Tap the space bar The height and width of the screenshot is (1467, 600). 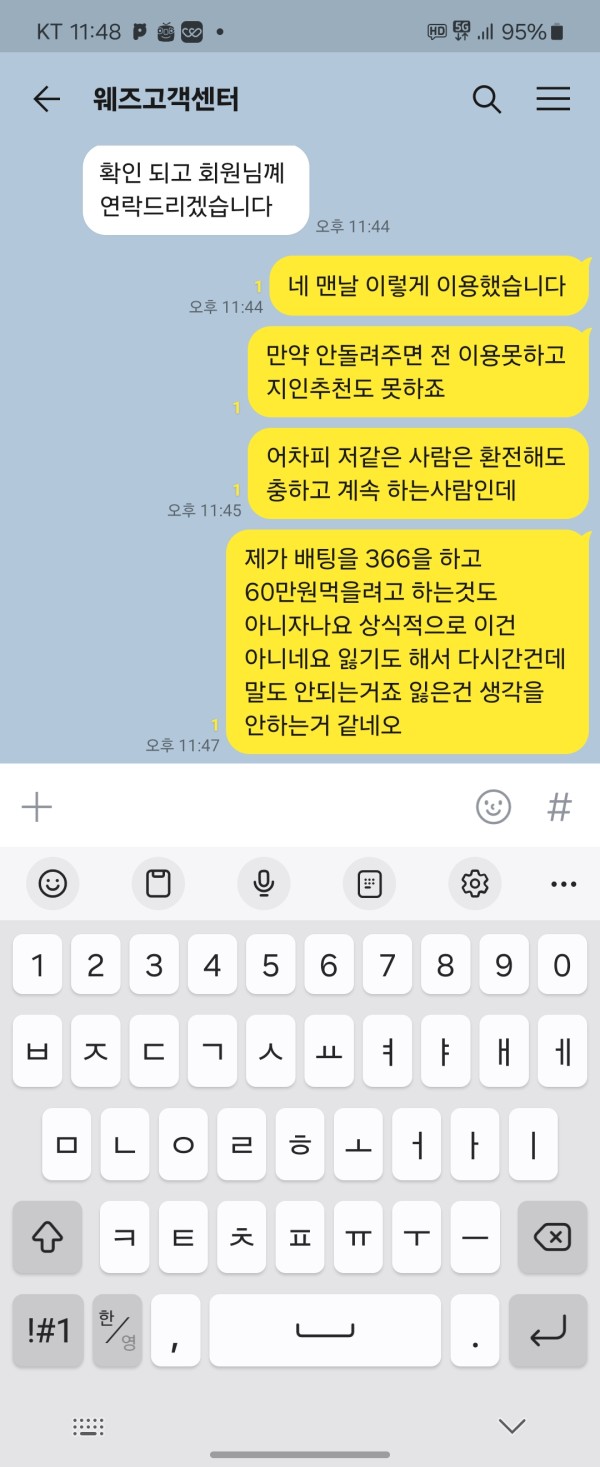325,1330
